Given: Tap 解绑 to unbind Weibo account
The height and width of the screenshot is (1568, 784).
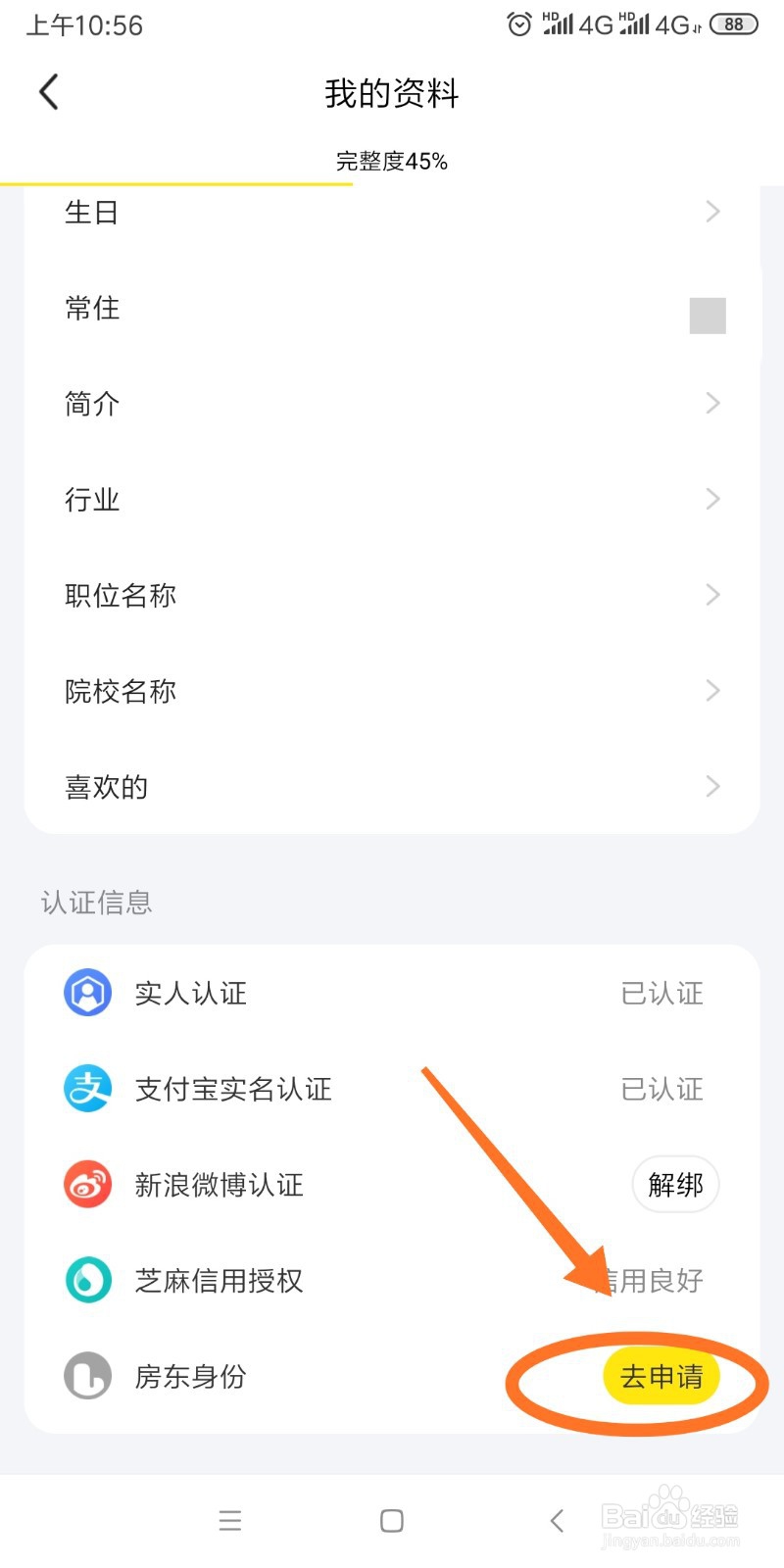Looking at the screenshot, I should pyautogui.click(x=675, y=1185).
